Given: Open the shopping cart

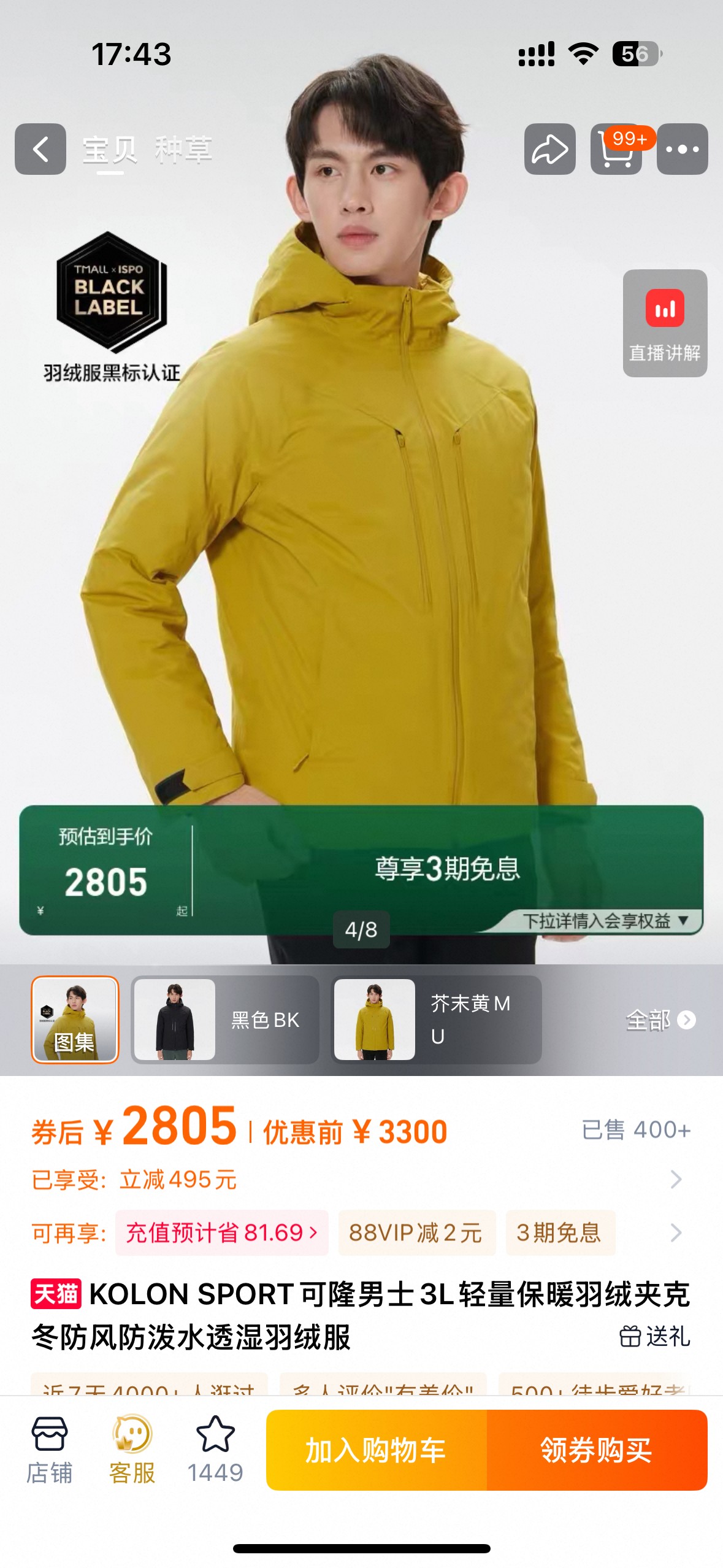Looking at the screenshot, I should 616,149.
